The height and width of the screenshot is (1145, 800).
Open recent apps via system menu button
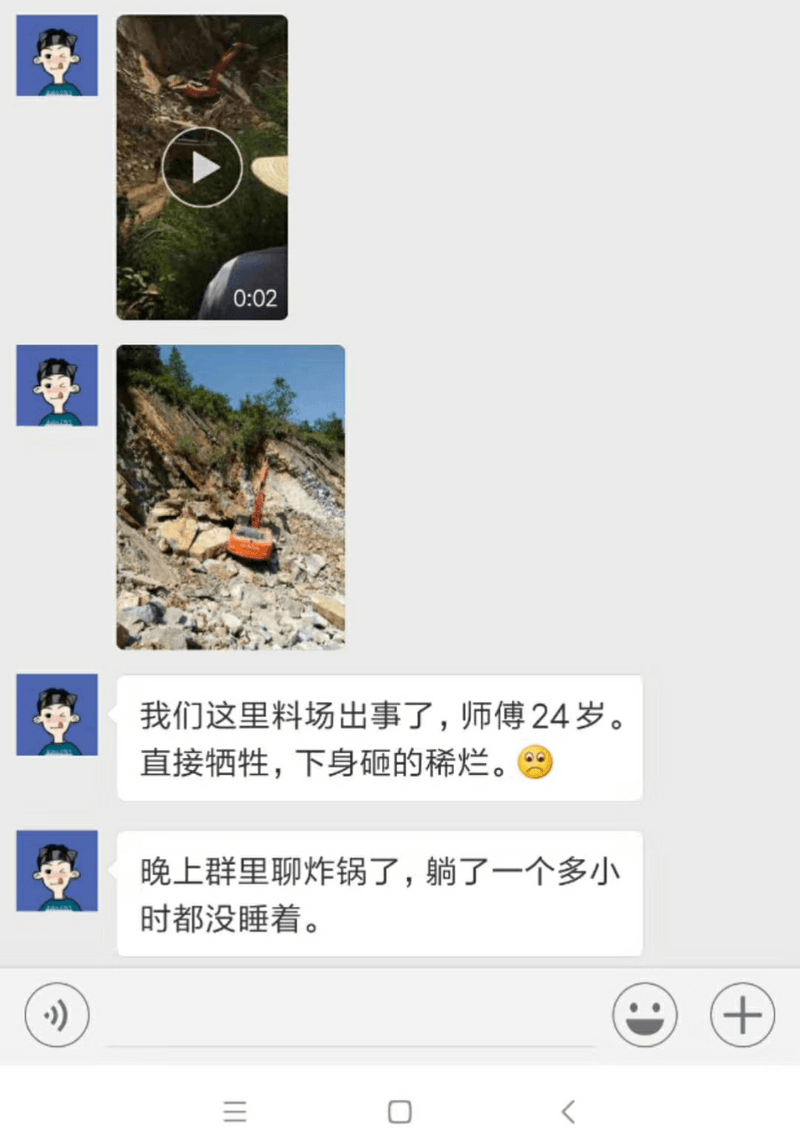click(235, 1111)
